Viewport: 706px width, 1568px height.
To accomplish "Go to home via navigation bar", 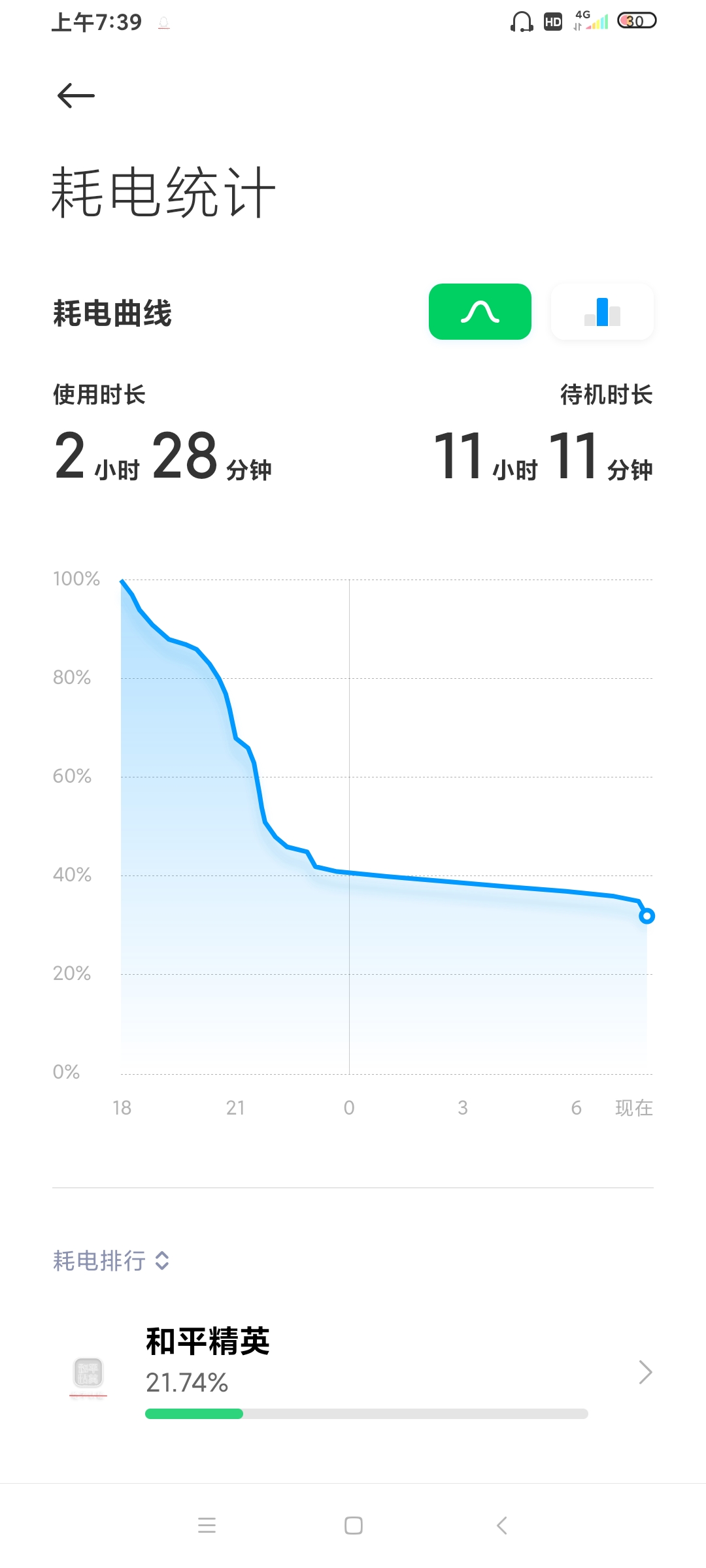I will pos(353,1526).
